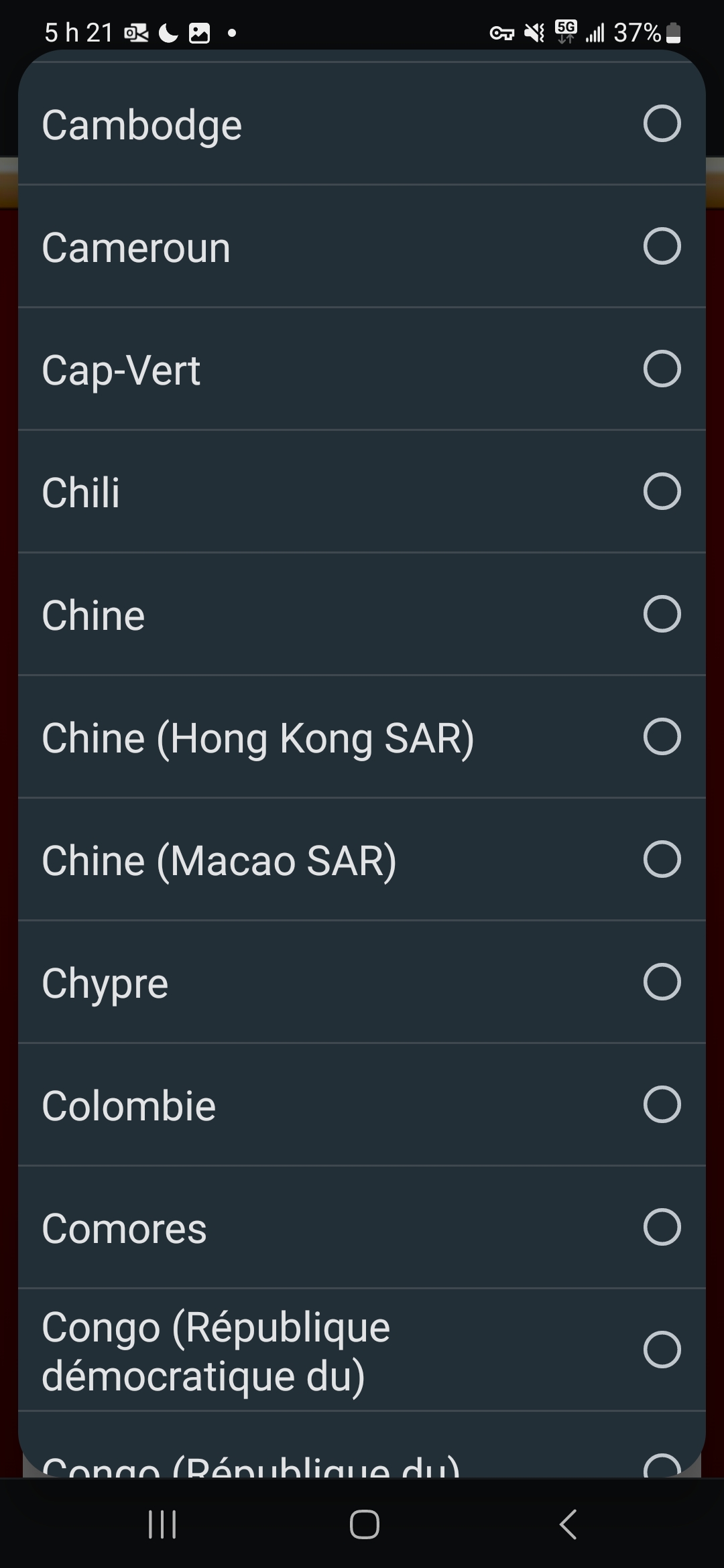724x1568 pixels.
Task: Pick Chine (Macao SAR) option
Action: point(362,860)
